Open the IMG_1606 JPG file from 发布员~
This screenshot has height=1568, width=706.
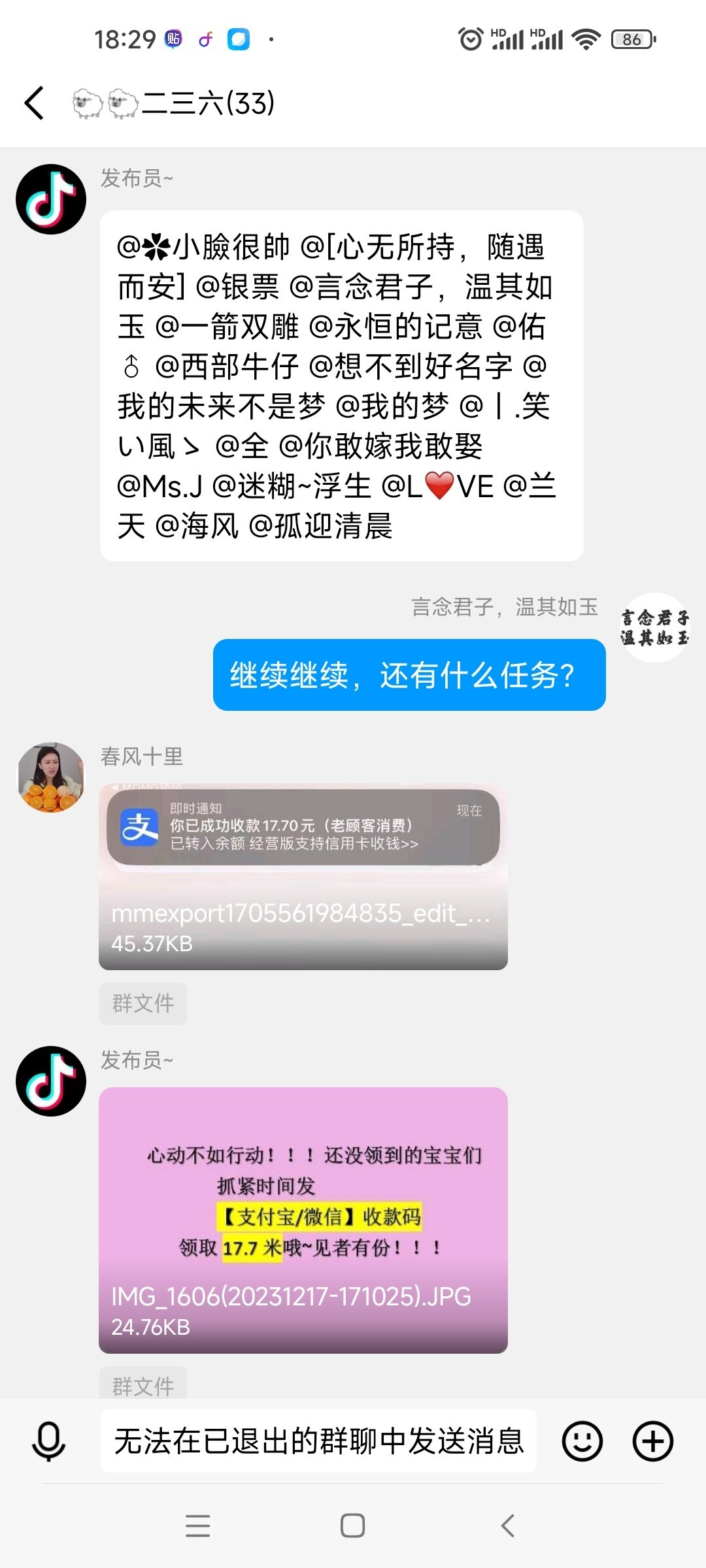(x=303, y=1219)
